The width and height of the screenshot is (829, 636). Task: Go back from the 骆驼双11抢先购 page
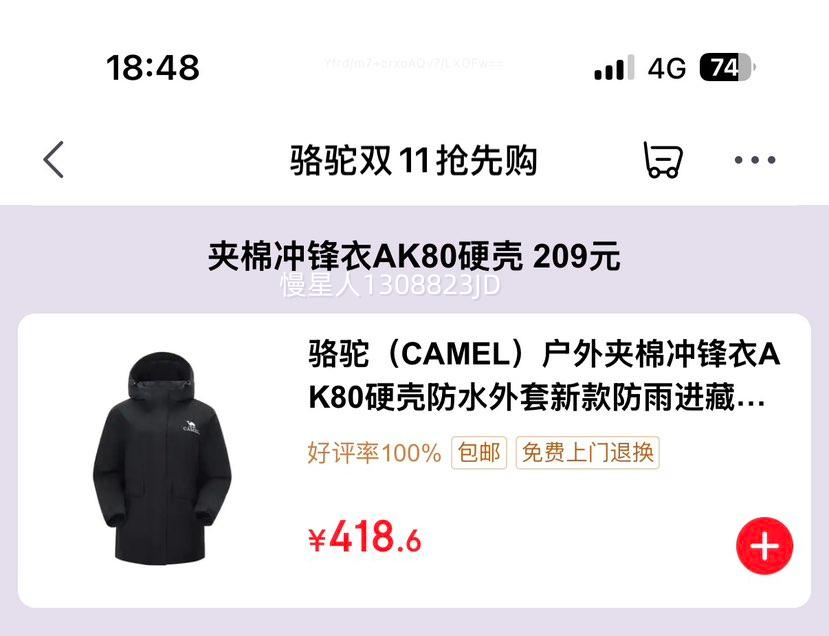tap(54, 160)
